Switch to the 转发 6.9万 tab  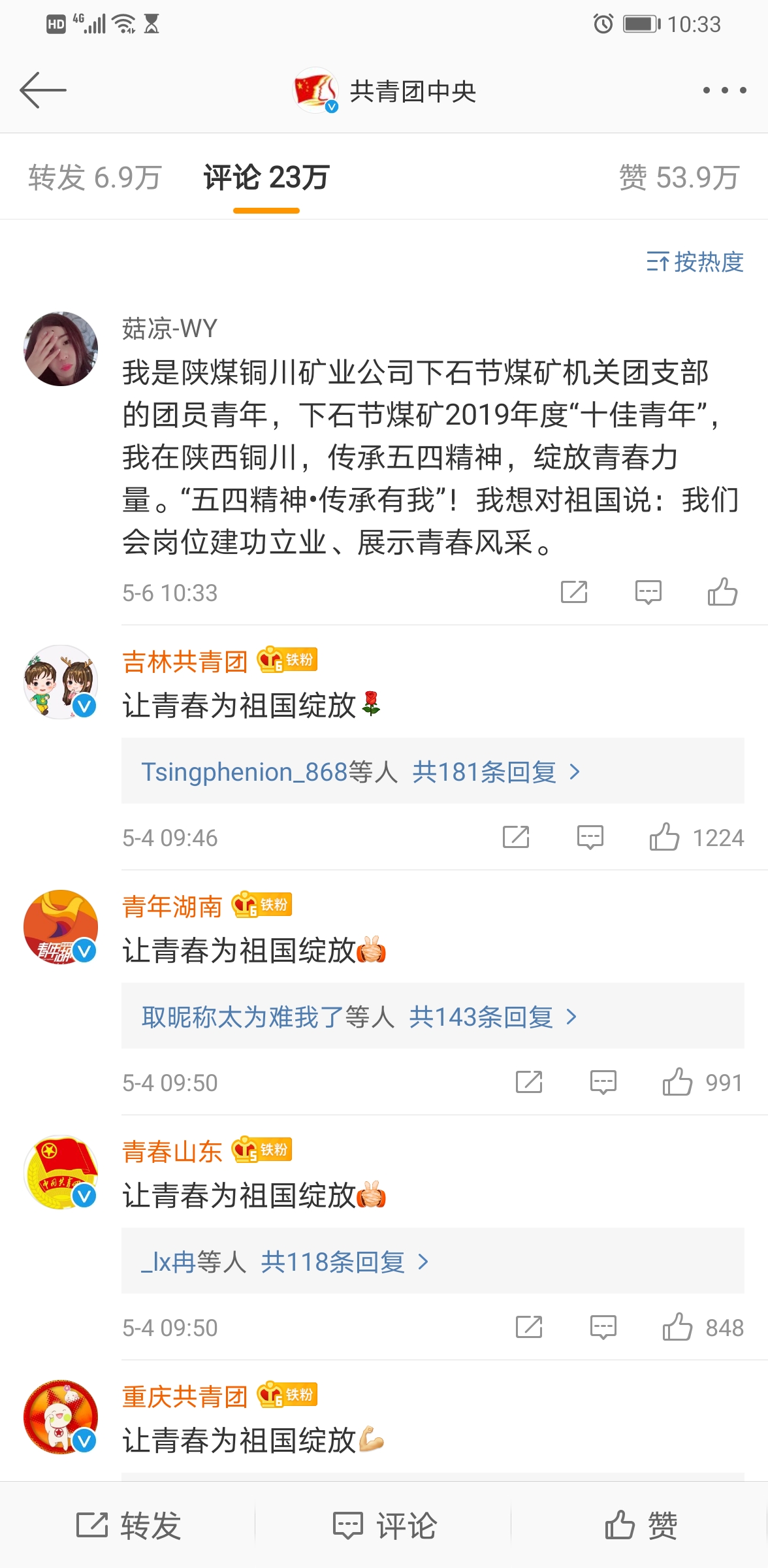[x=95, y=178]
